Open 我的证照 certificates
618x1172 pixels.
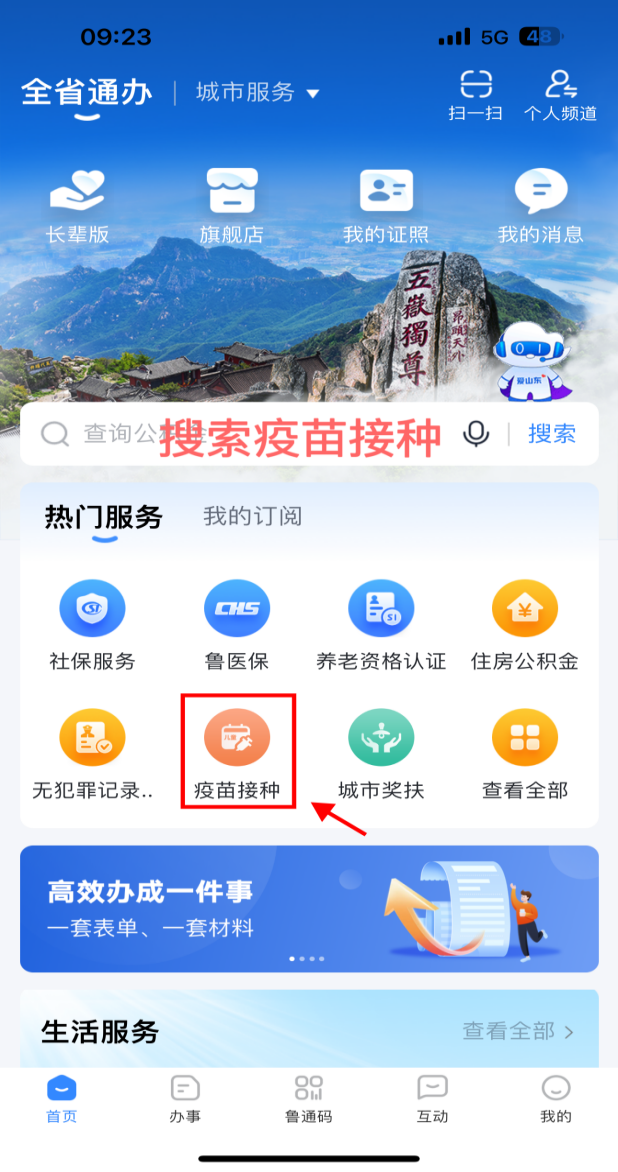pos(385,206)
